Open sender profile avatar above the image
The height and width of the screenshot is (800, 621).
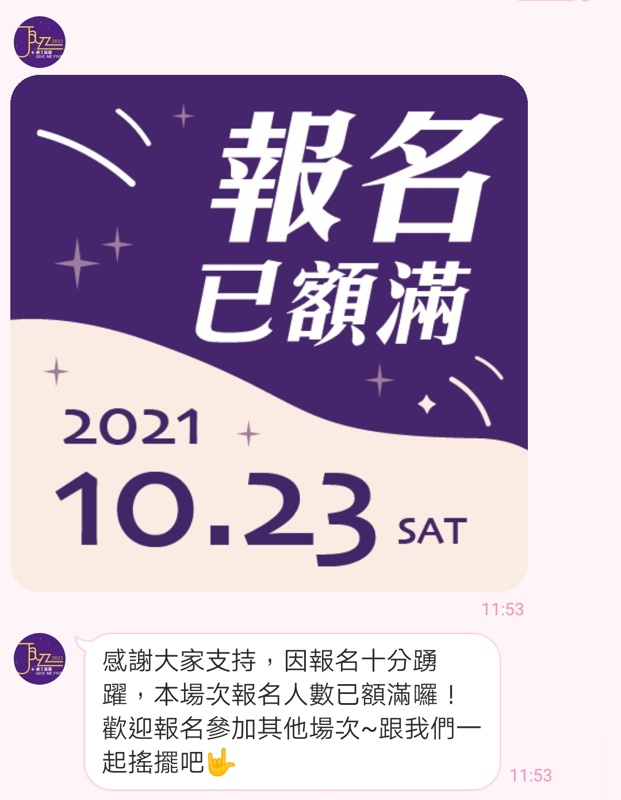pyautogui.click(x=40, y=42)
